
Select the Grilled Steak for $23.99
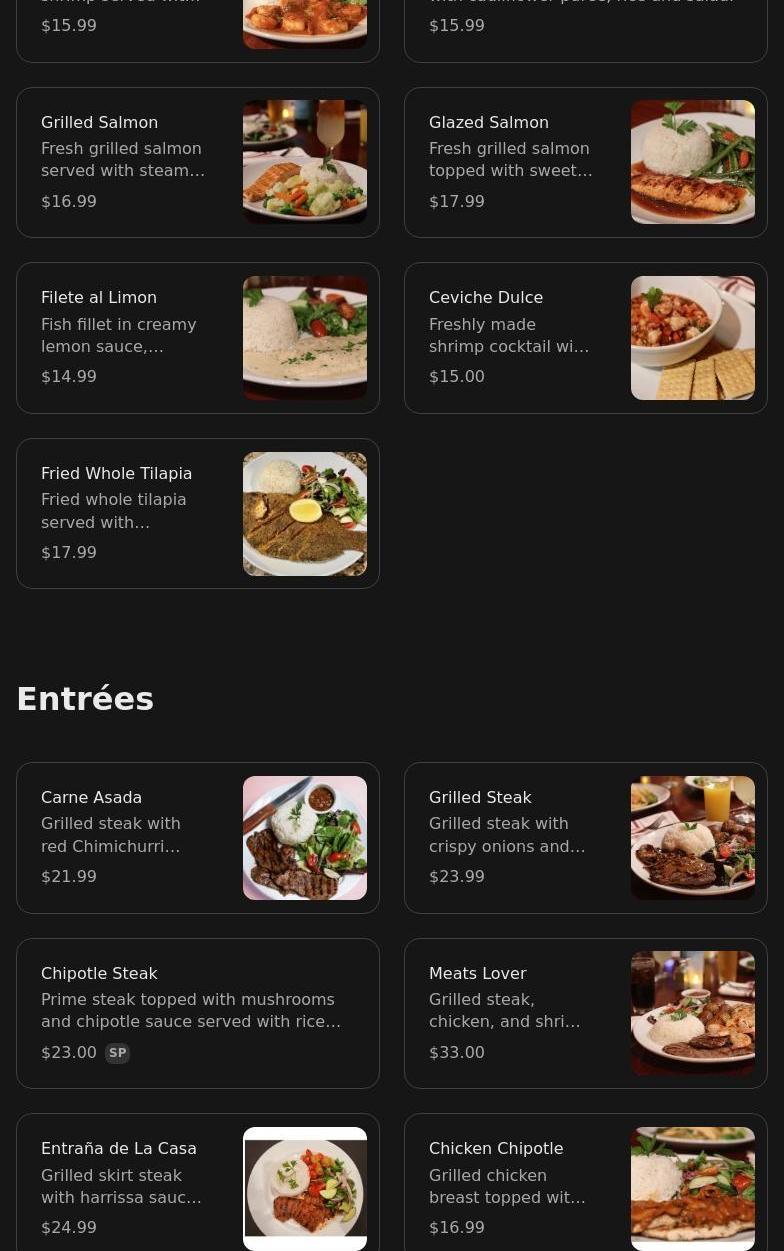(586, 838)
